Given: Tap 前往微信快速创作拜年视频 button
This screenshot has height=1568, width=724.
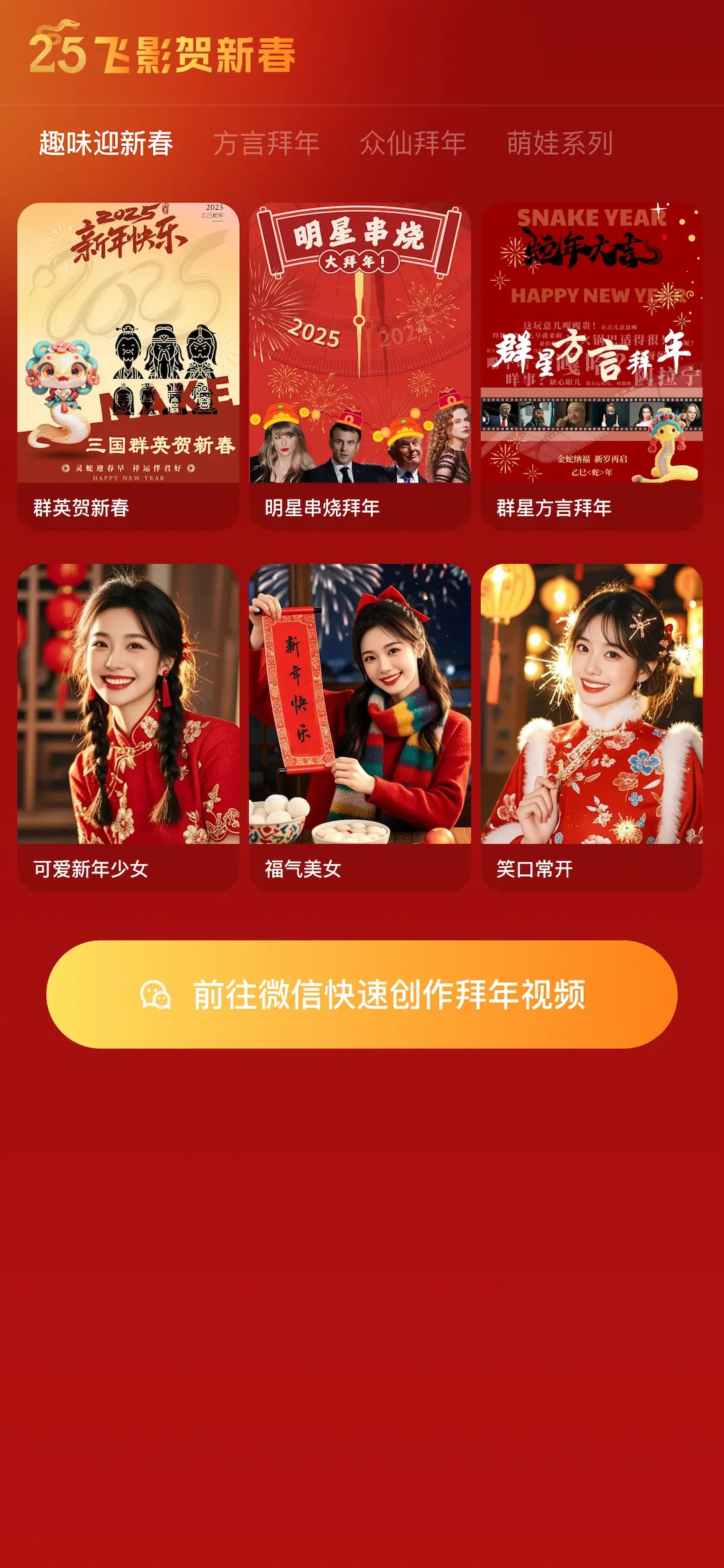Looking at the screenshot, I should pos(362,994).
